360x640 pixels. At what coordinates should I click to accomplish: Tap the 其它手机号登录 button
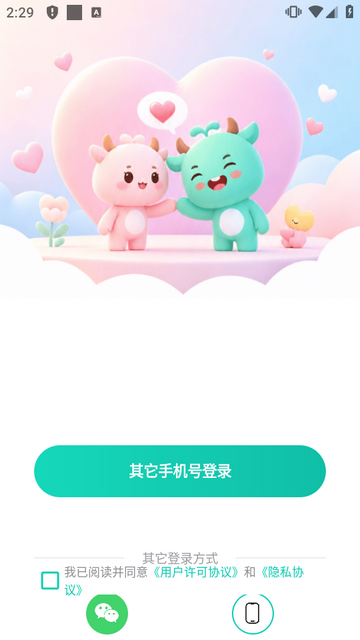pos(180,471)
